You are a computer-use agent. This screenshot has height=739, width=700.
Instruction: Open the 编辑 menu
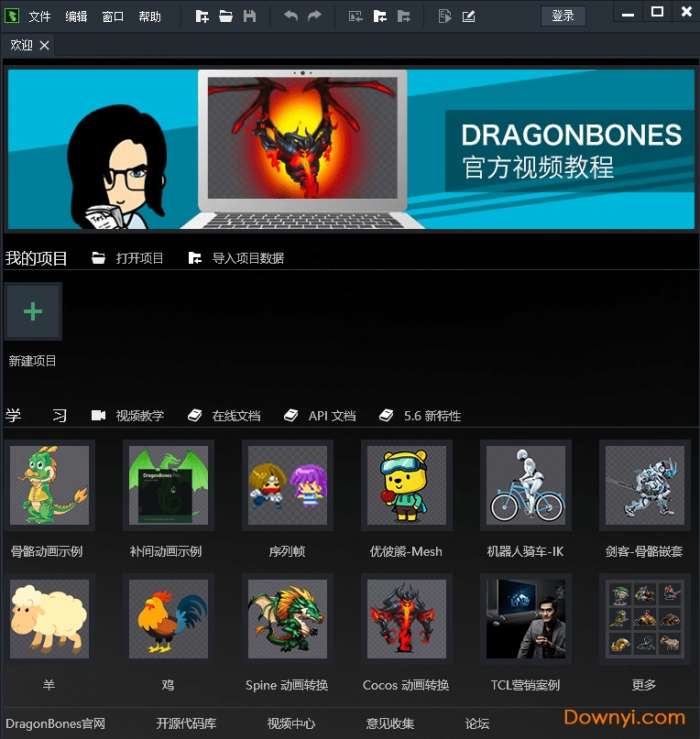pyautogui.click(x=76, y=16)
